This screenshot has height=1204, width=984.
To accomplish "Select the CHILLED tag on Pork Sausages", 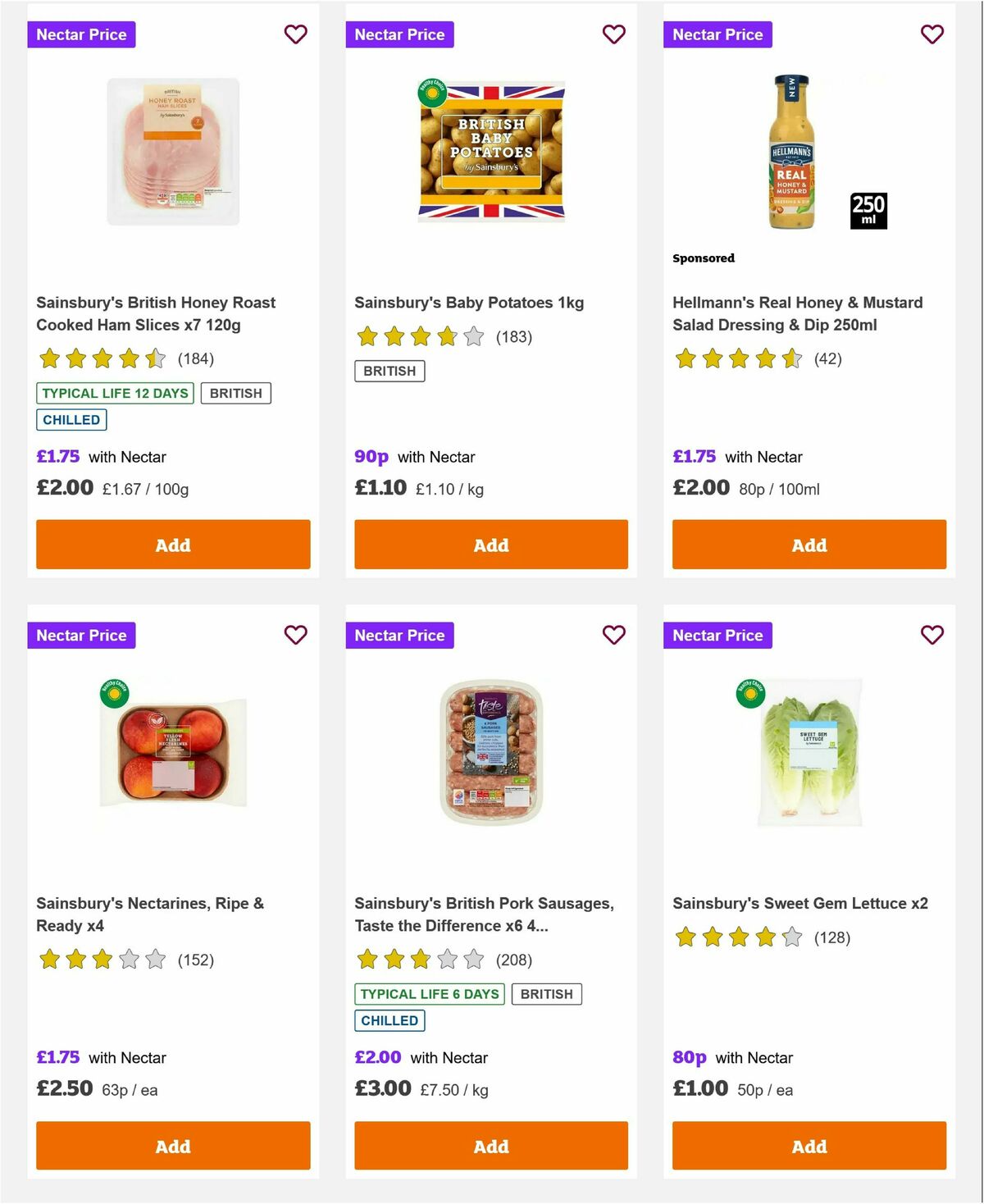I will 389,1020.
